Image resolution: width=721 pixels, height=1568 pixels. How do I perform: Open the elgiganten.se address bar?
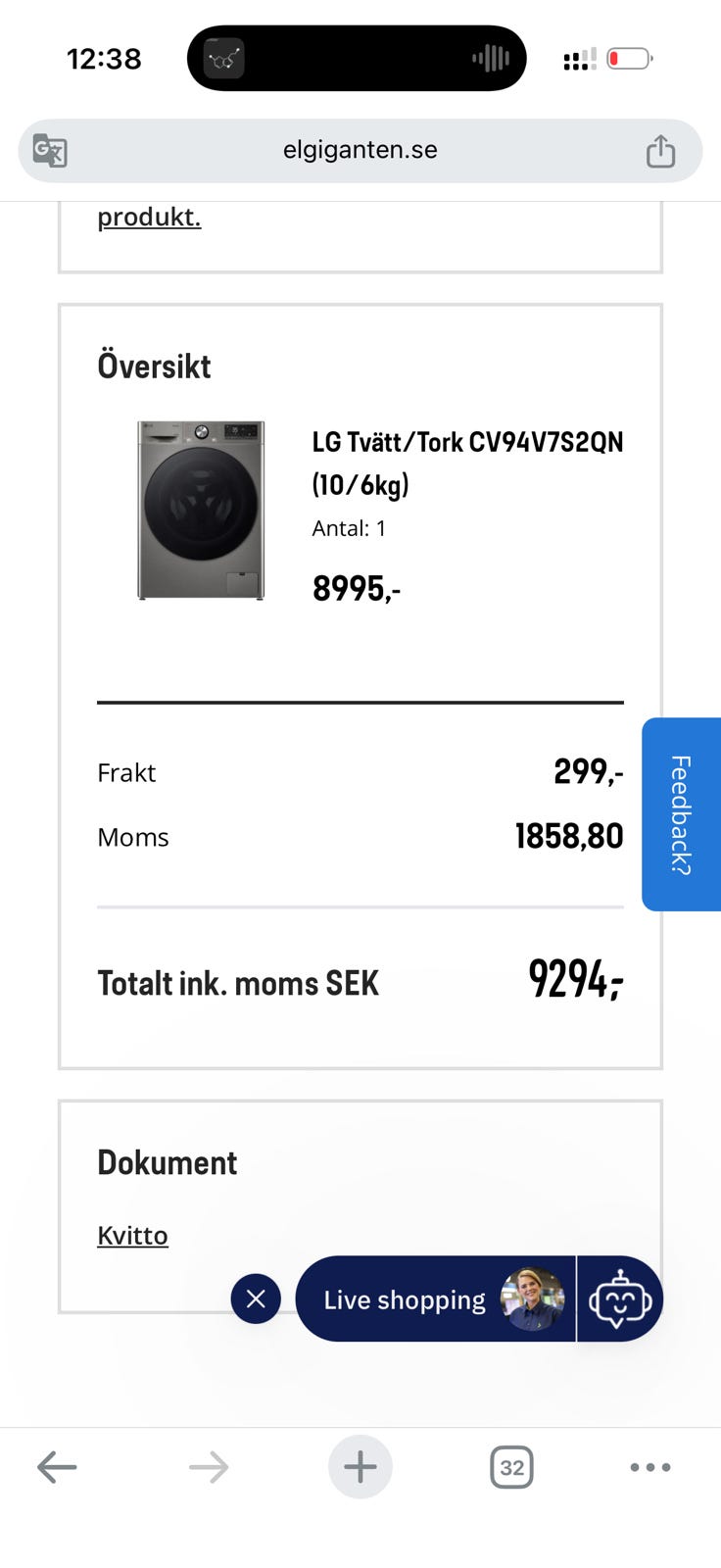pos(360,150)
